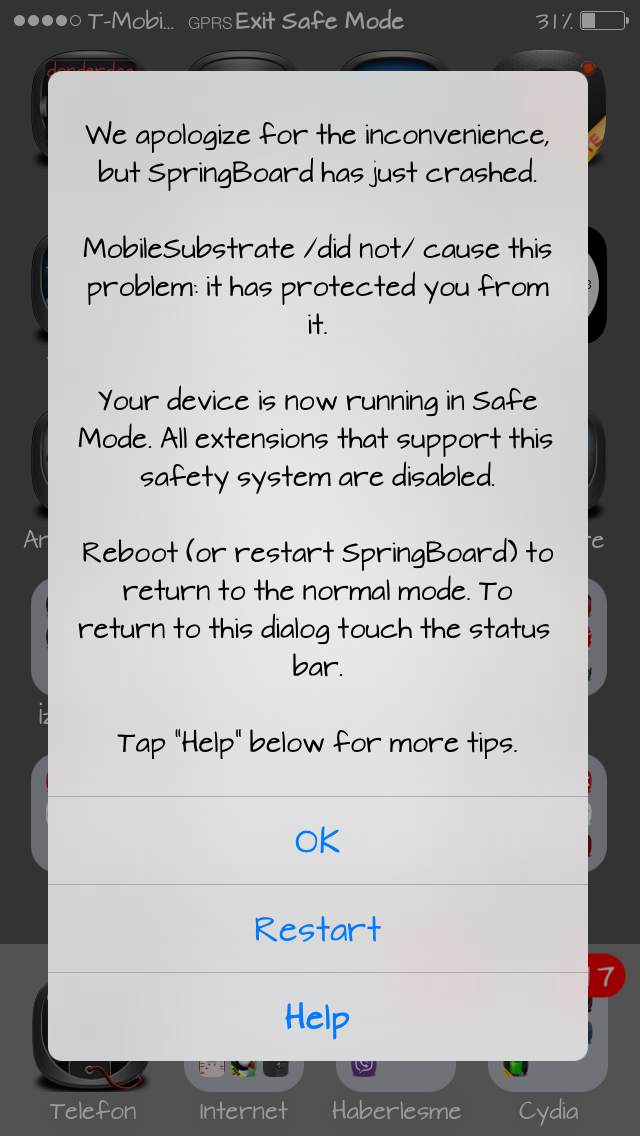This screenshot has width=640, height=1136.
Task: Dismiss the crash dialog with OK
Action: pyautogui.click(x=317, y=840)
